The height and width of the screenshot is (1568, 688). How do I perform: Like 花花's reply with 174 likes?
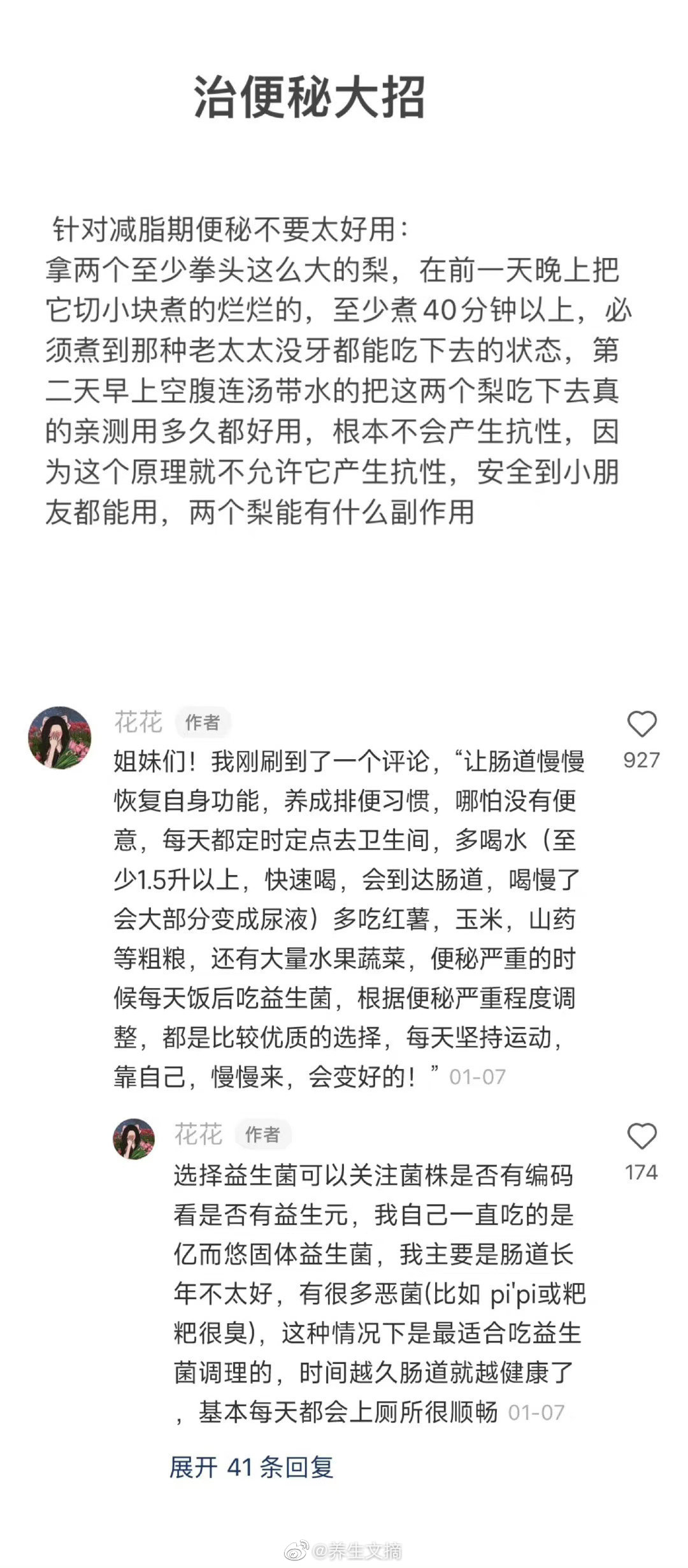641,1136
